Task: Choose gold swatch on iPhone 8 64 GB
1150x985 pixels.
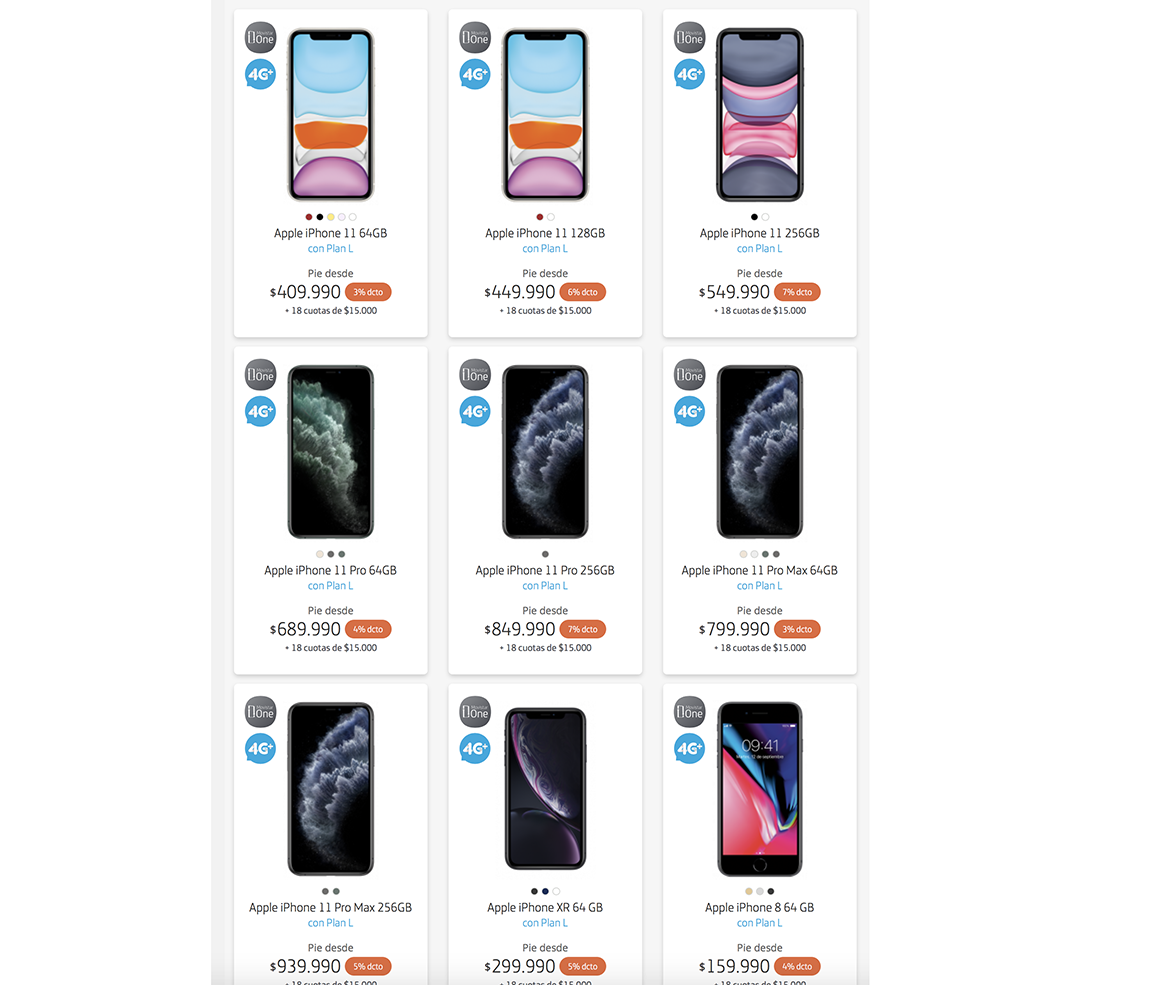Action: click(749, 891)
